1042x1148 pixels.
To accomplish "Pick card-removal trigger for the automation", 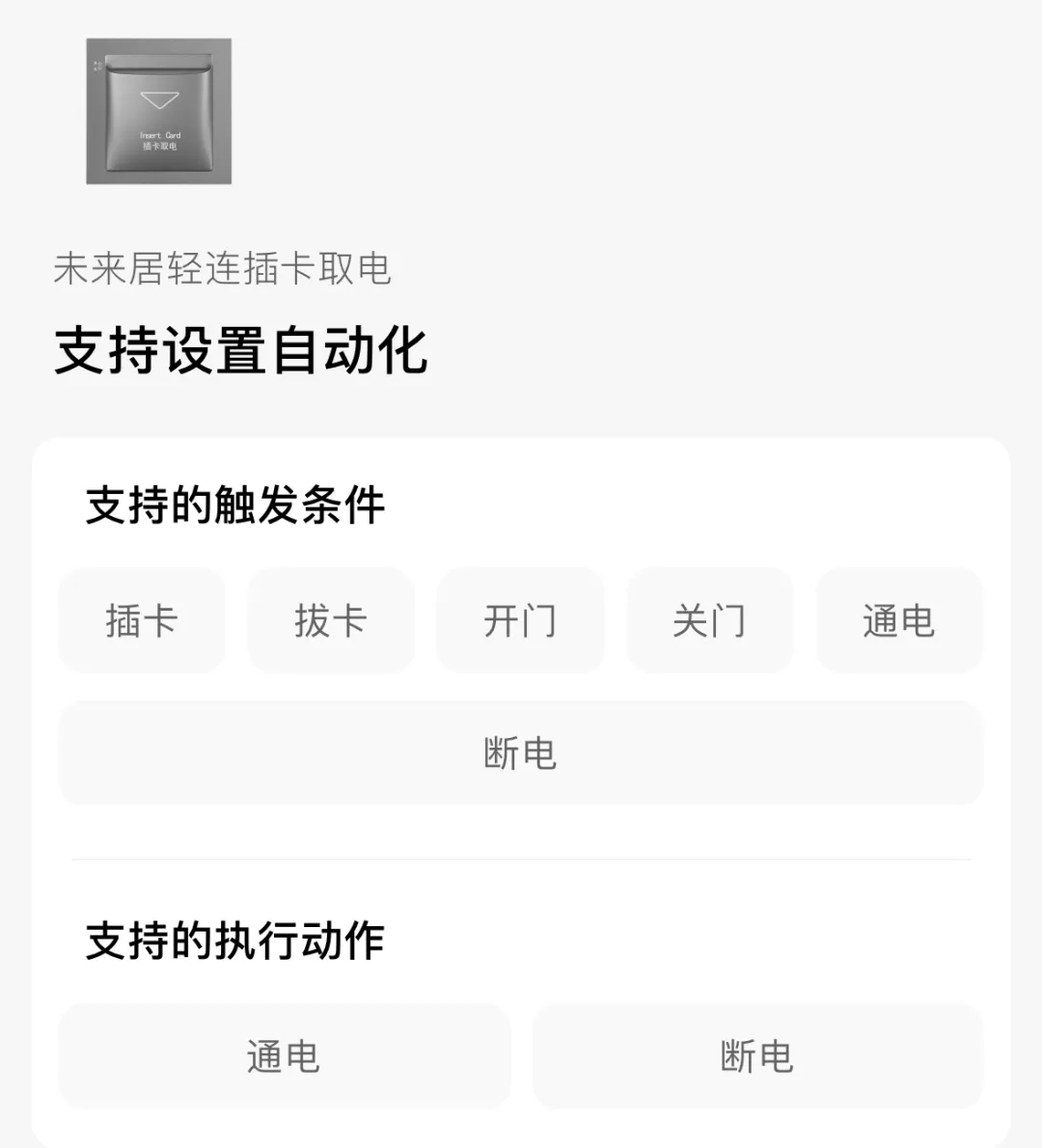I will (x=331, y=620).
